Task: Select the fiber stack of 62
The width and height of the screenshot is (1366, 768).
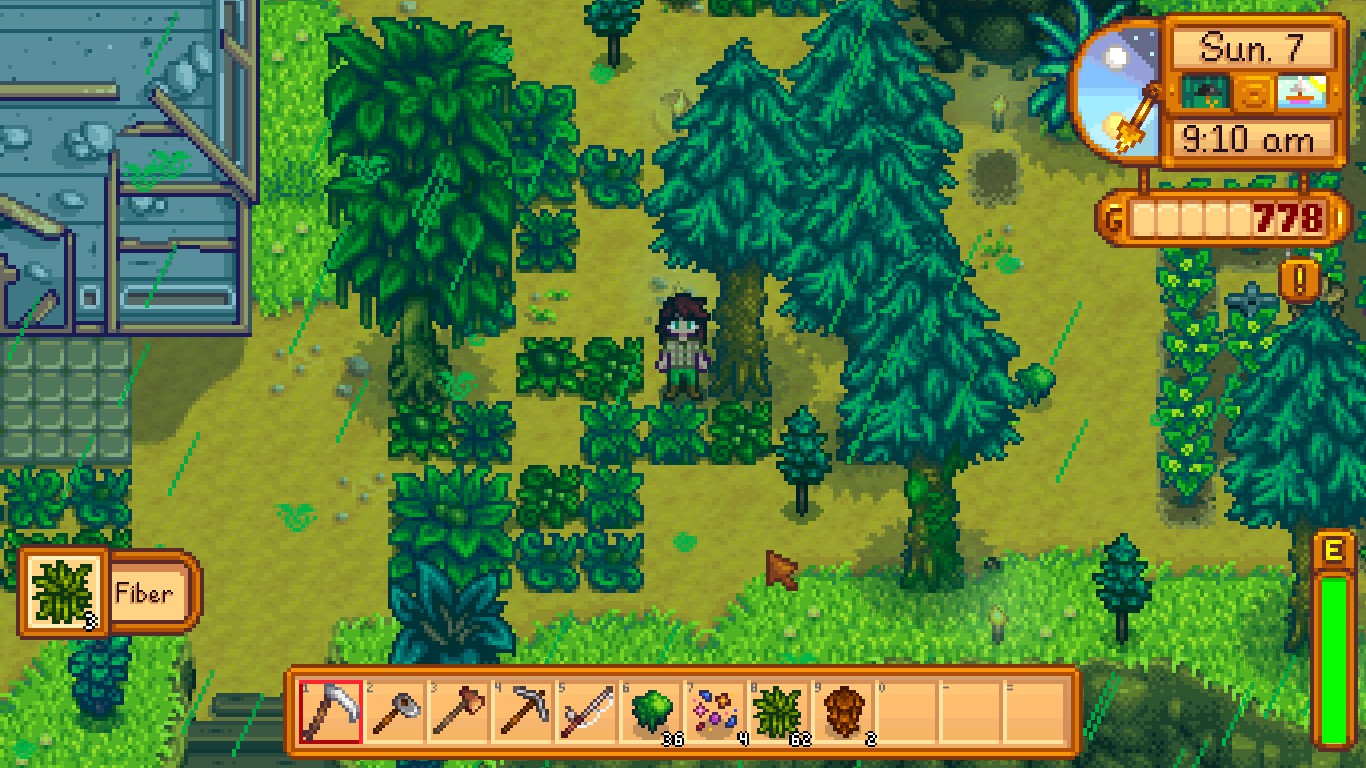Action: tap(779, 711)
